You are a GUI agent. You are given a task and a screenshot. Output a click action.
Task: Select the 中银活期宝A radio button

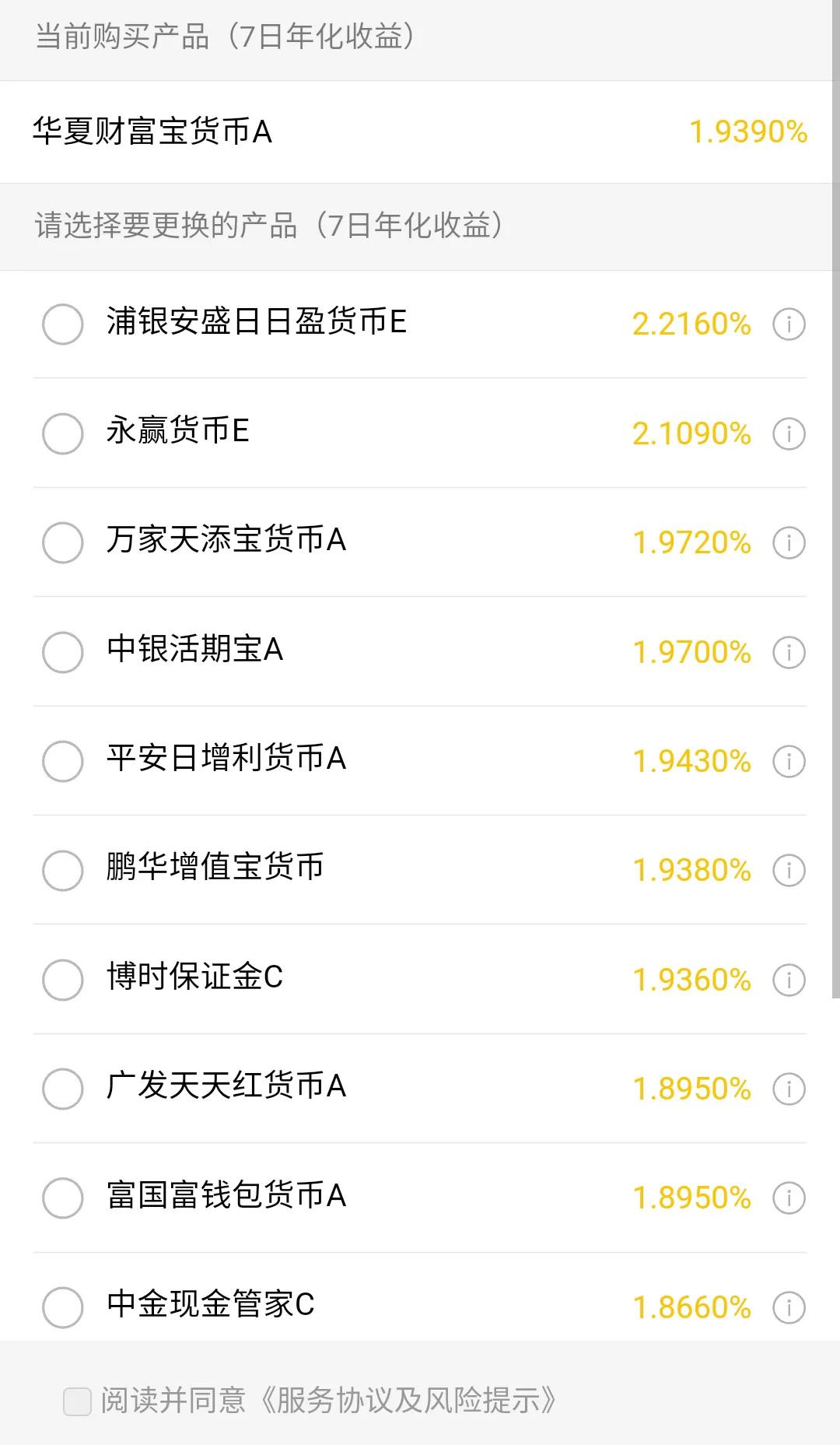click(x=62, y=653)
